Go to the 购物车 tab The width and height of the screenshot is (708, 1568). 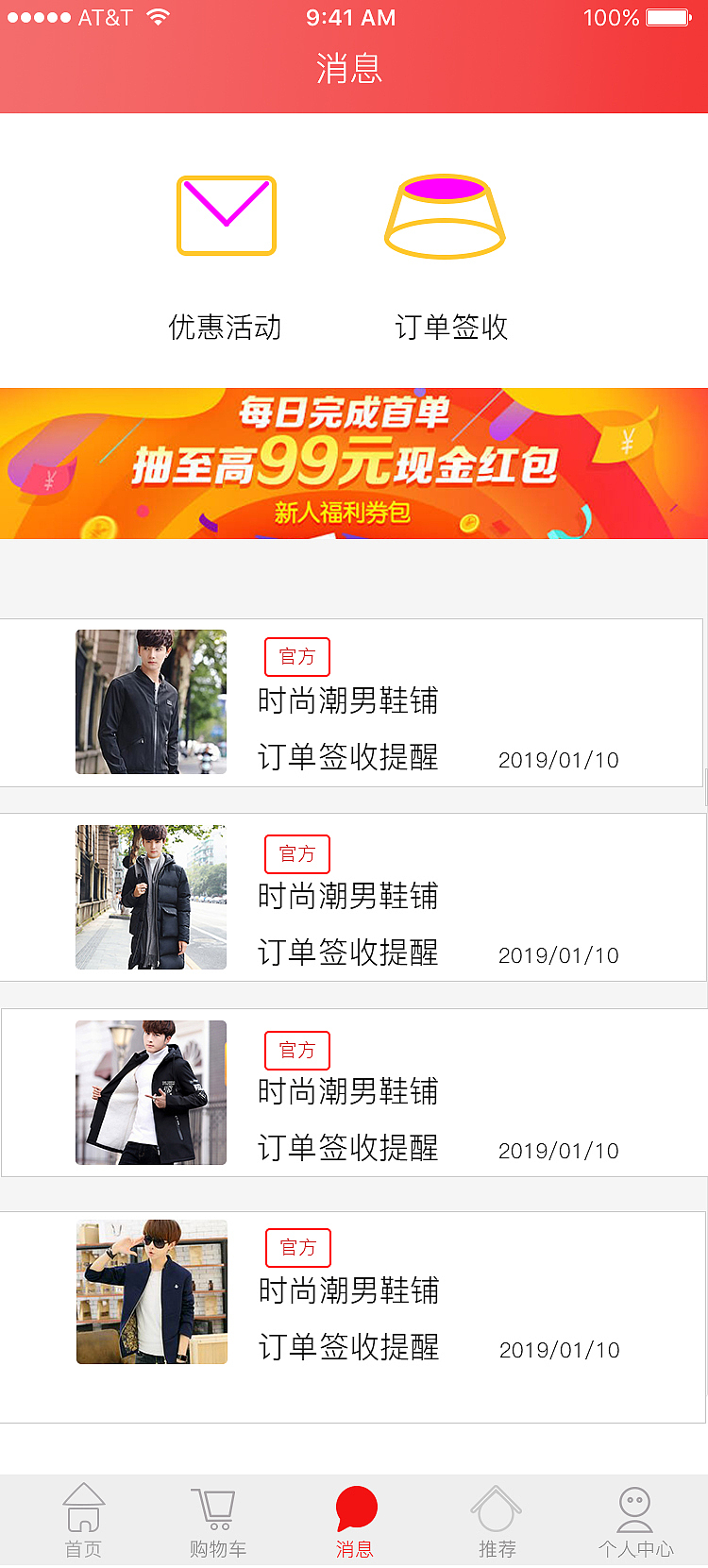tap(217, 1520)
